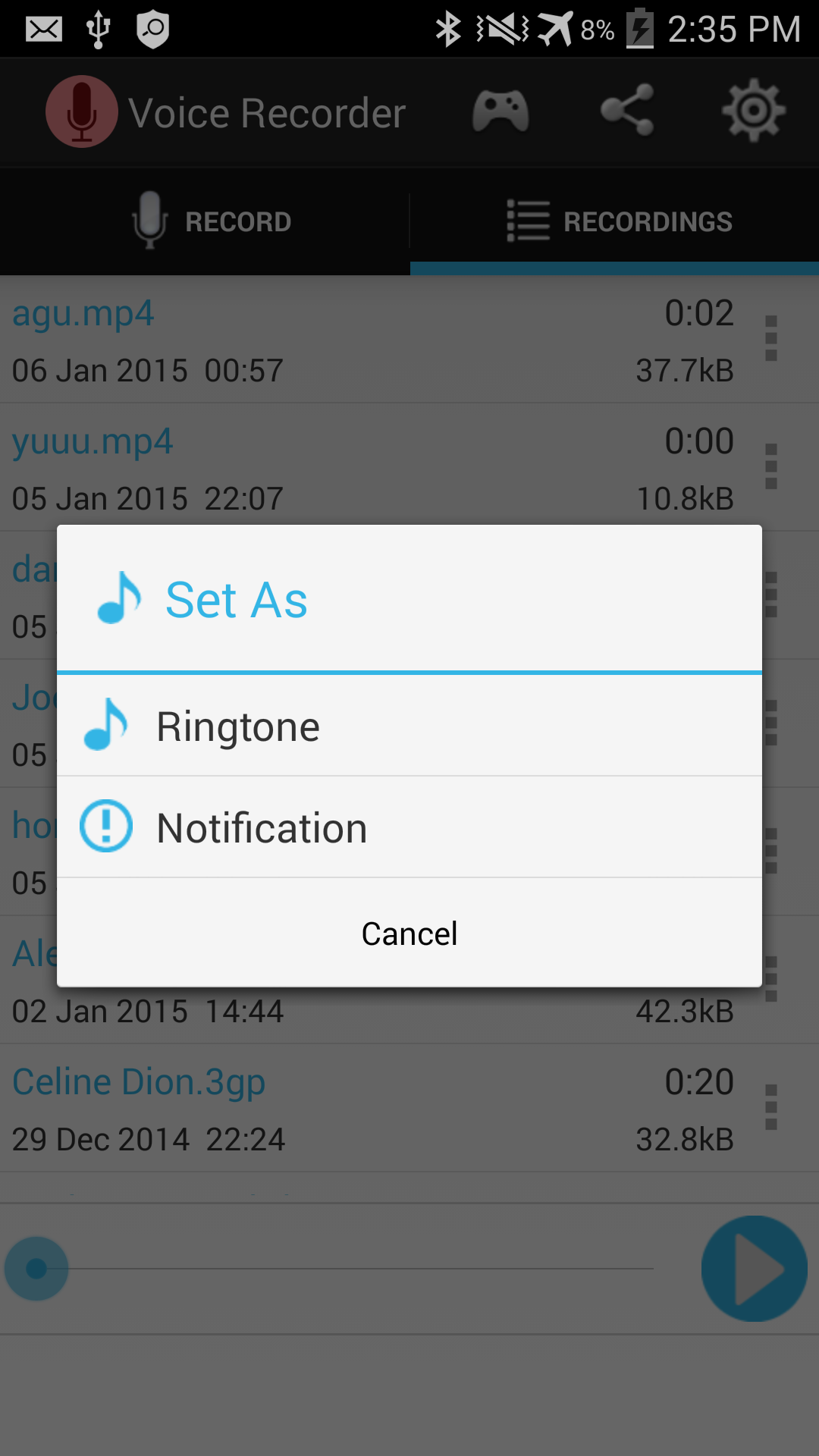
Task: Select the game controller icon
Action: 500,111
